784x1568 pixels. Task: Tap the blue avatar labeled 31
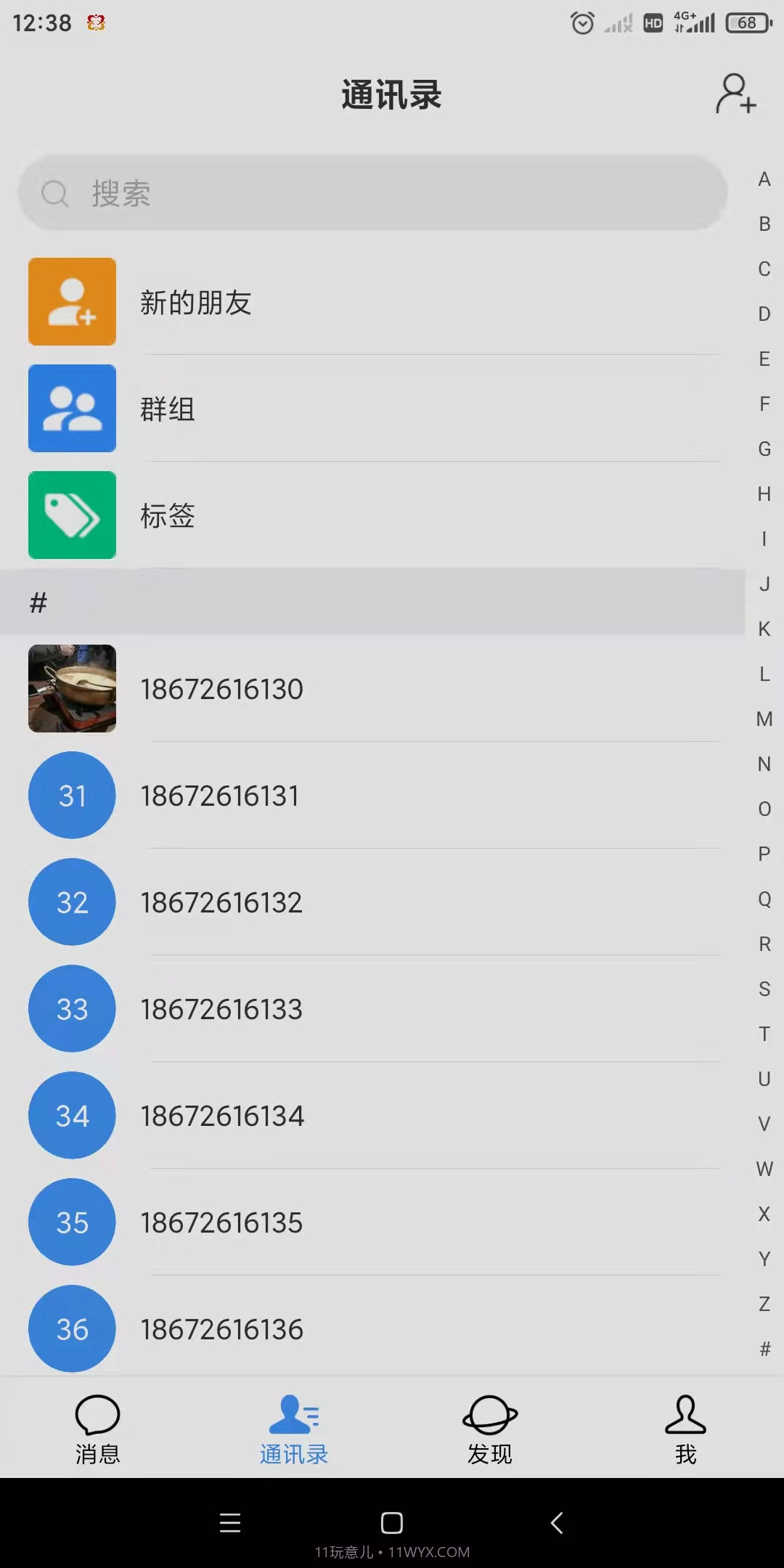[70, 796]
